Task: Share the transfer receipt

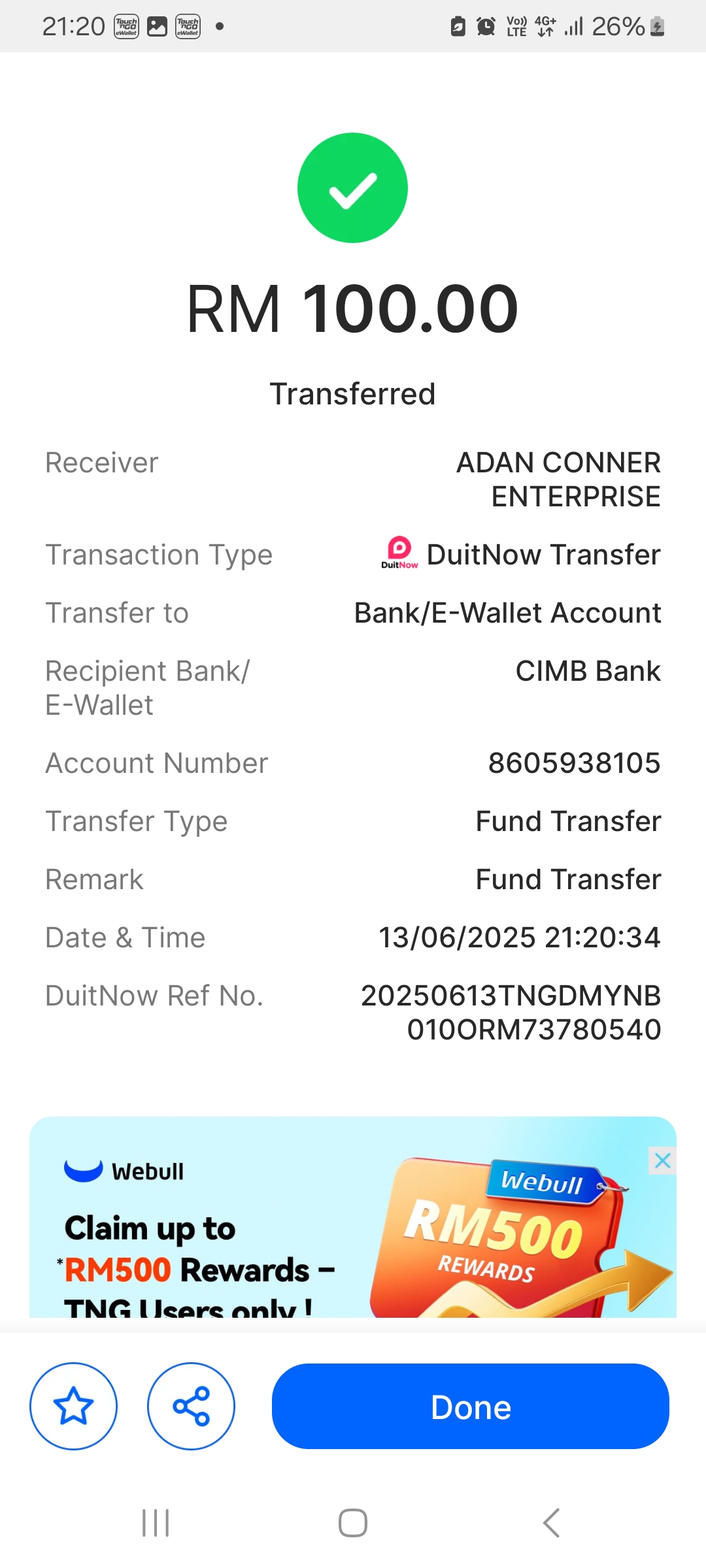Action: pyautogui.click(x=191, y=1406)
